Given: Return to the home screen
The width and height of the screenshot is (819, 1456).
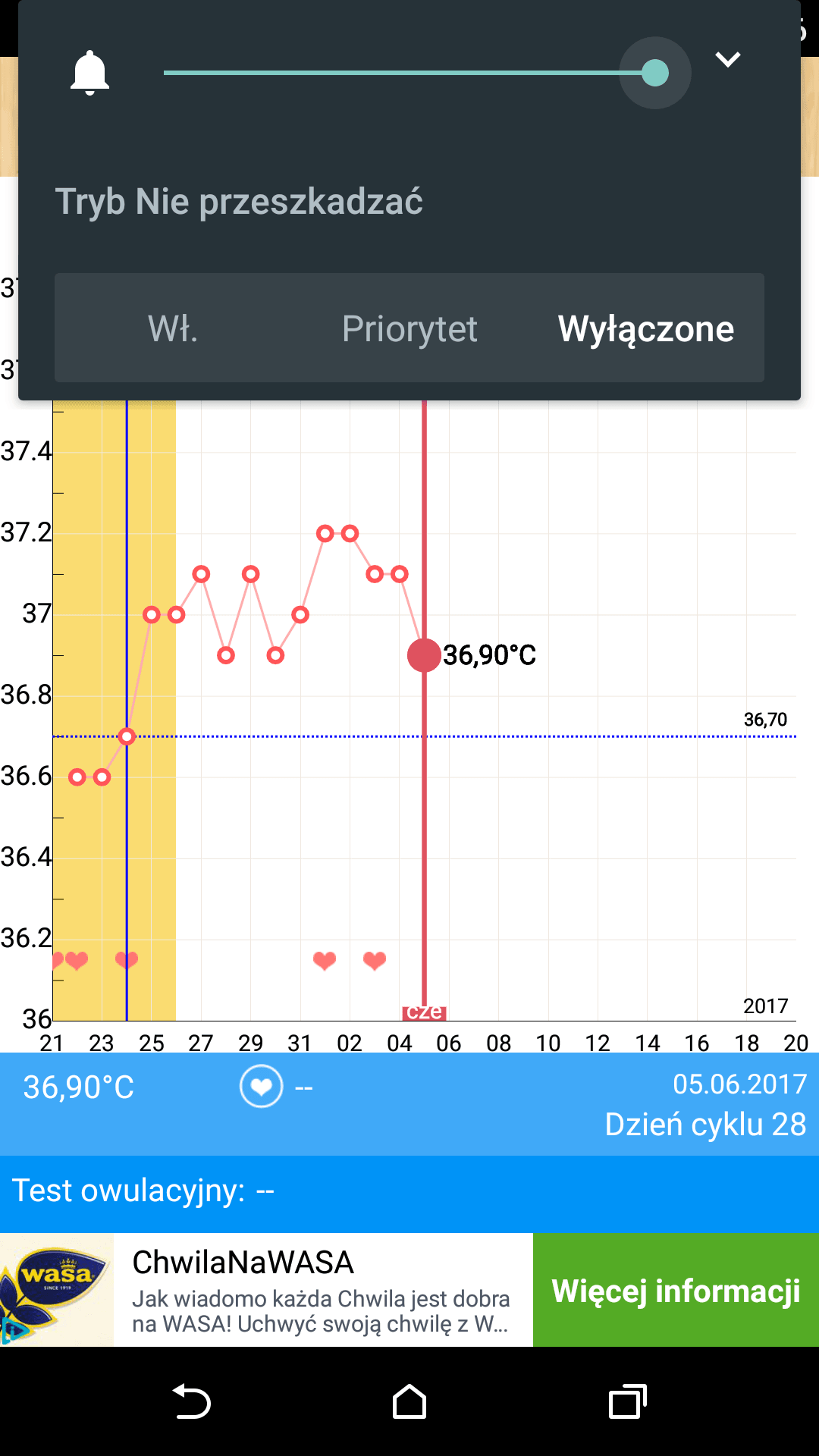Looking at the screenshot, I should click(x=409, y=1401).
